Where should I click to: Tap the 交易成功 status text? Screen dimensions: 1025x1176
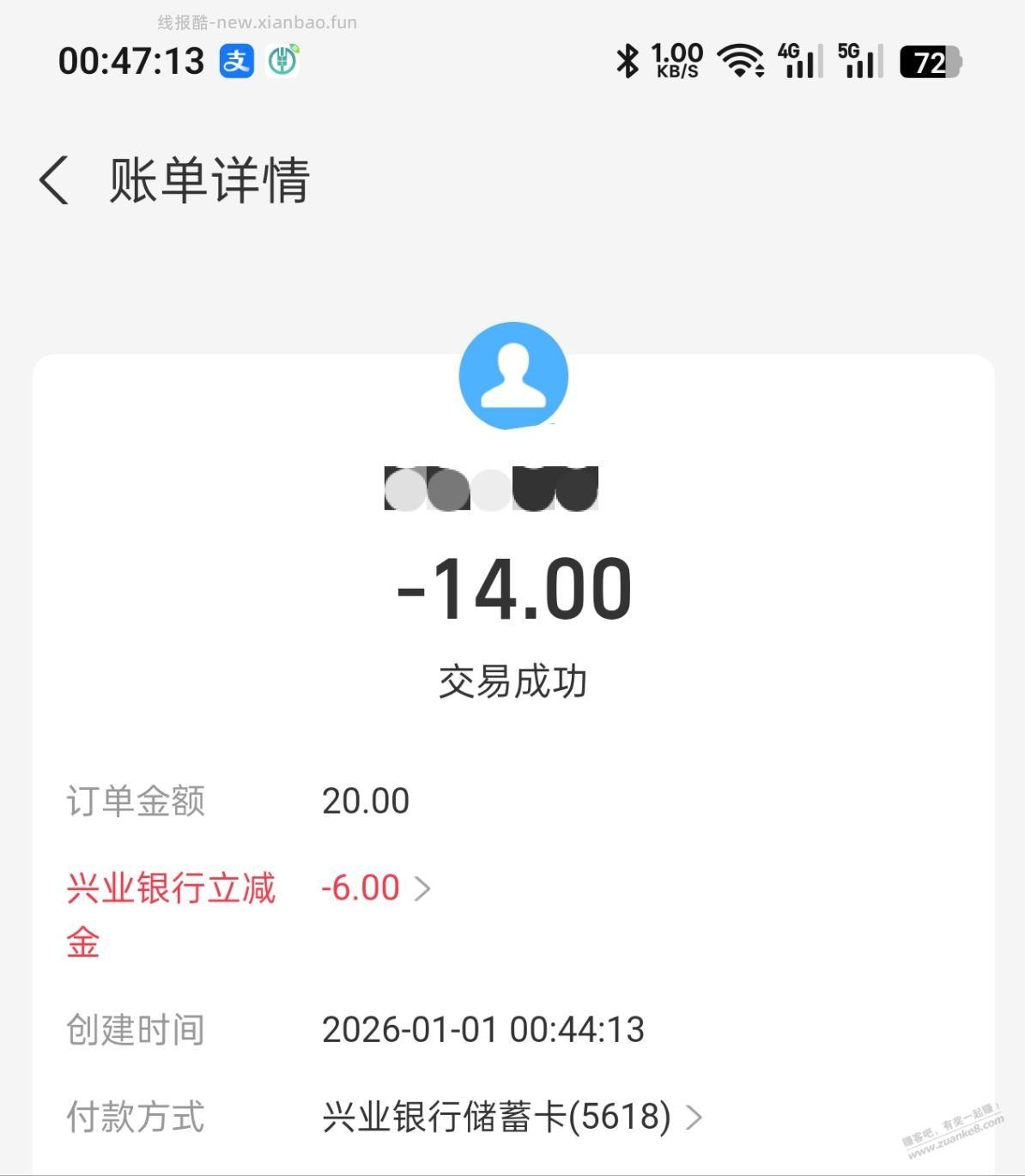click(512, 679)
